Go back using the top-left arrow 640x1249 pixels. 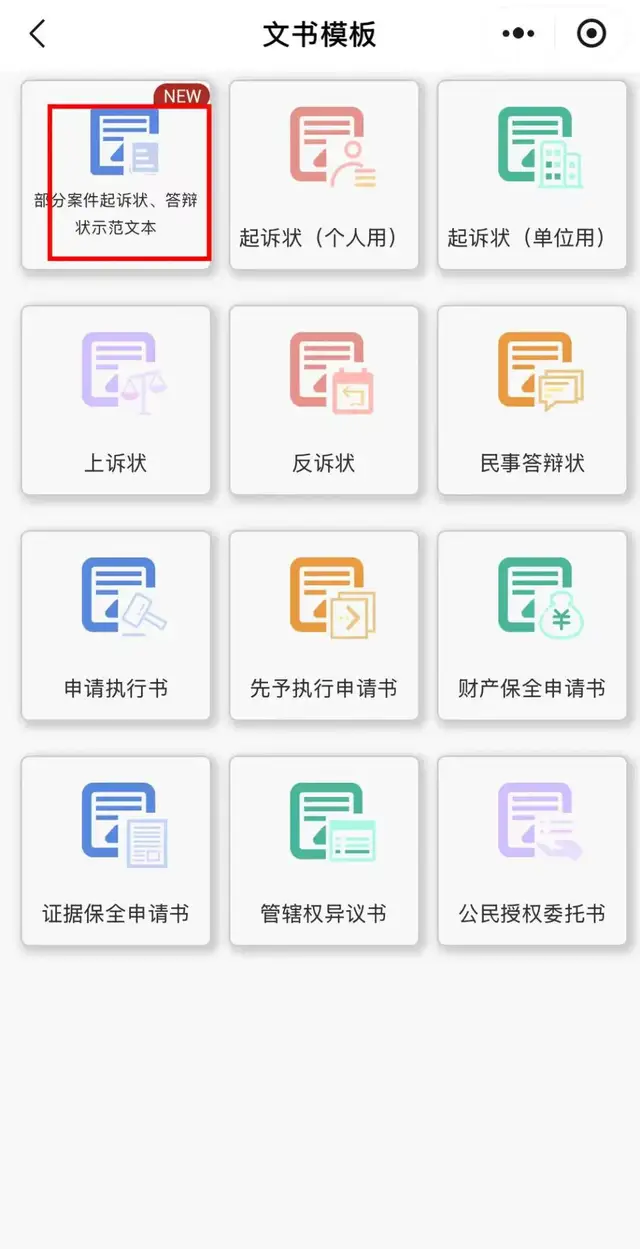click(37, 34)
